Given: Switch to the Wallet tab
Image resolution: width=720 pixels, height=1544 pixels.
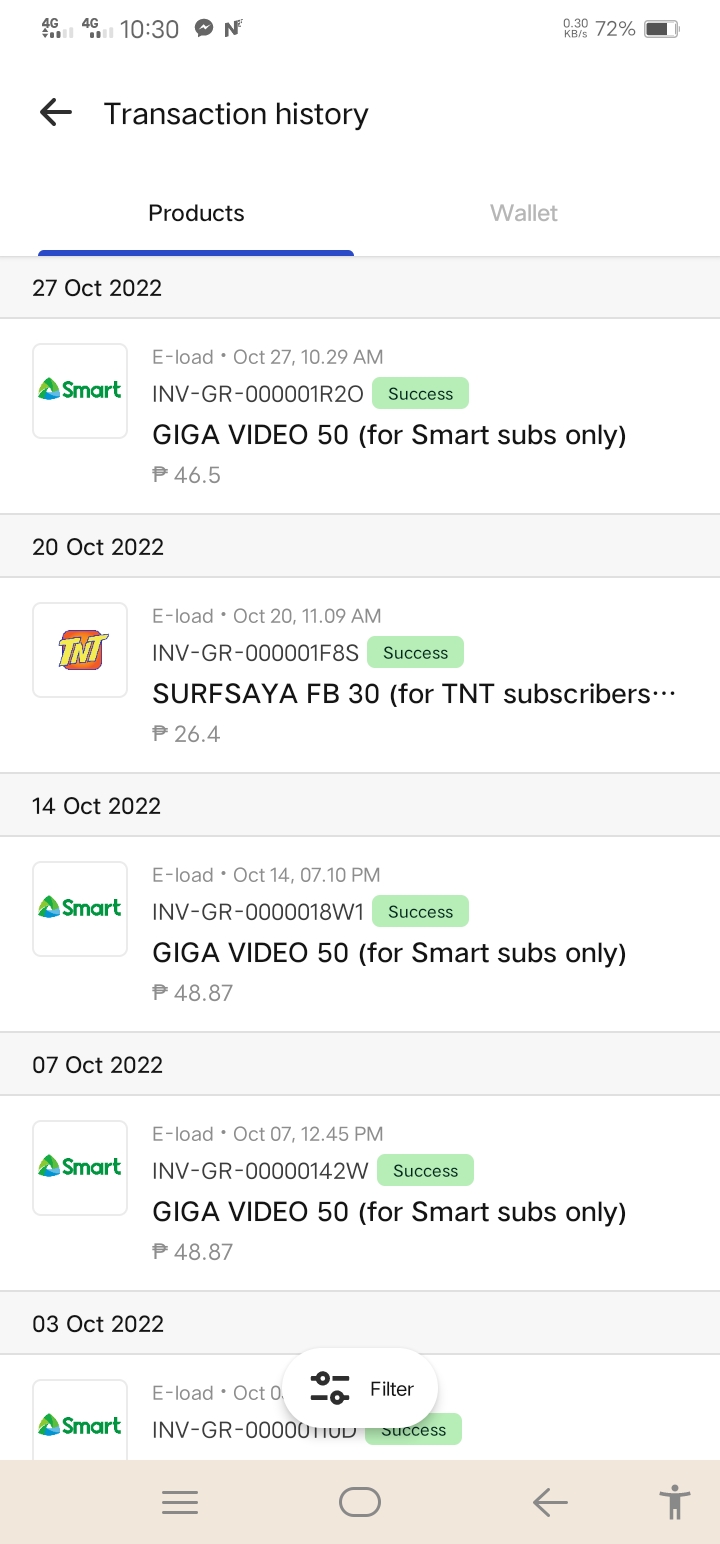Looking at the screenshot, I should click(x=524, y=213).
